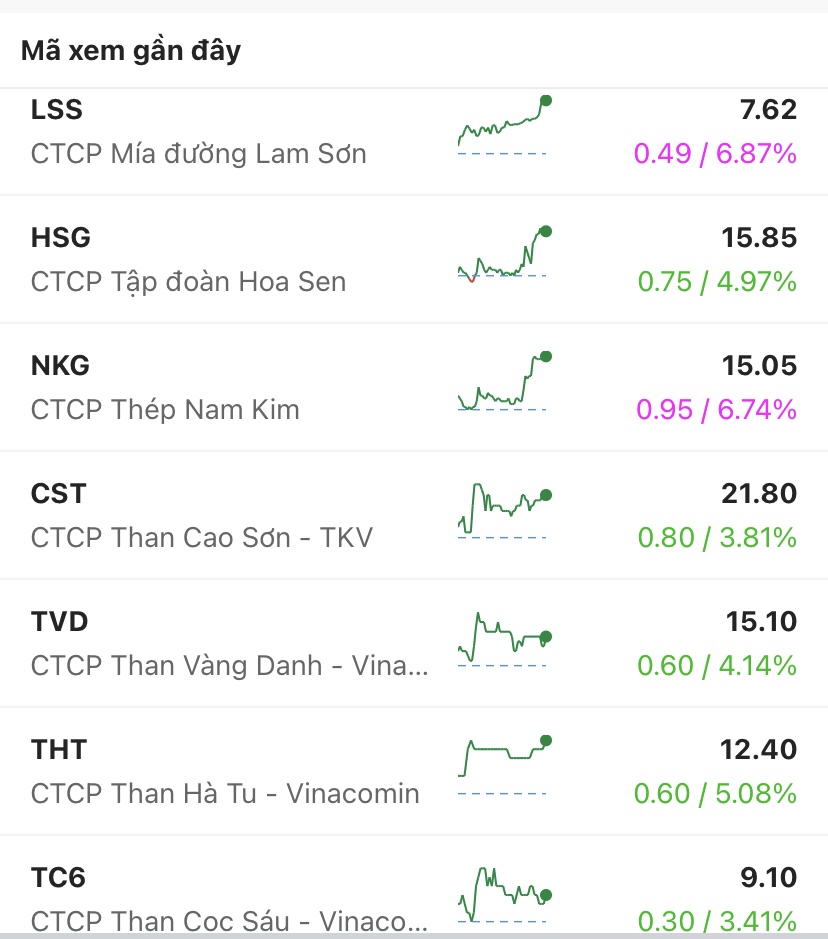View details for HSG Hoa Sen

click(x=413, y=259)
